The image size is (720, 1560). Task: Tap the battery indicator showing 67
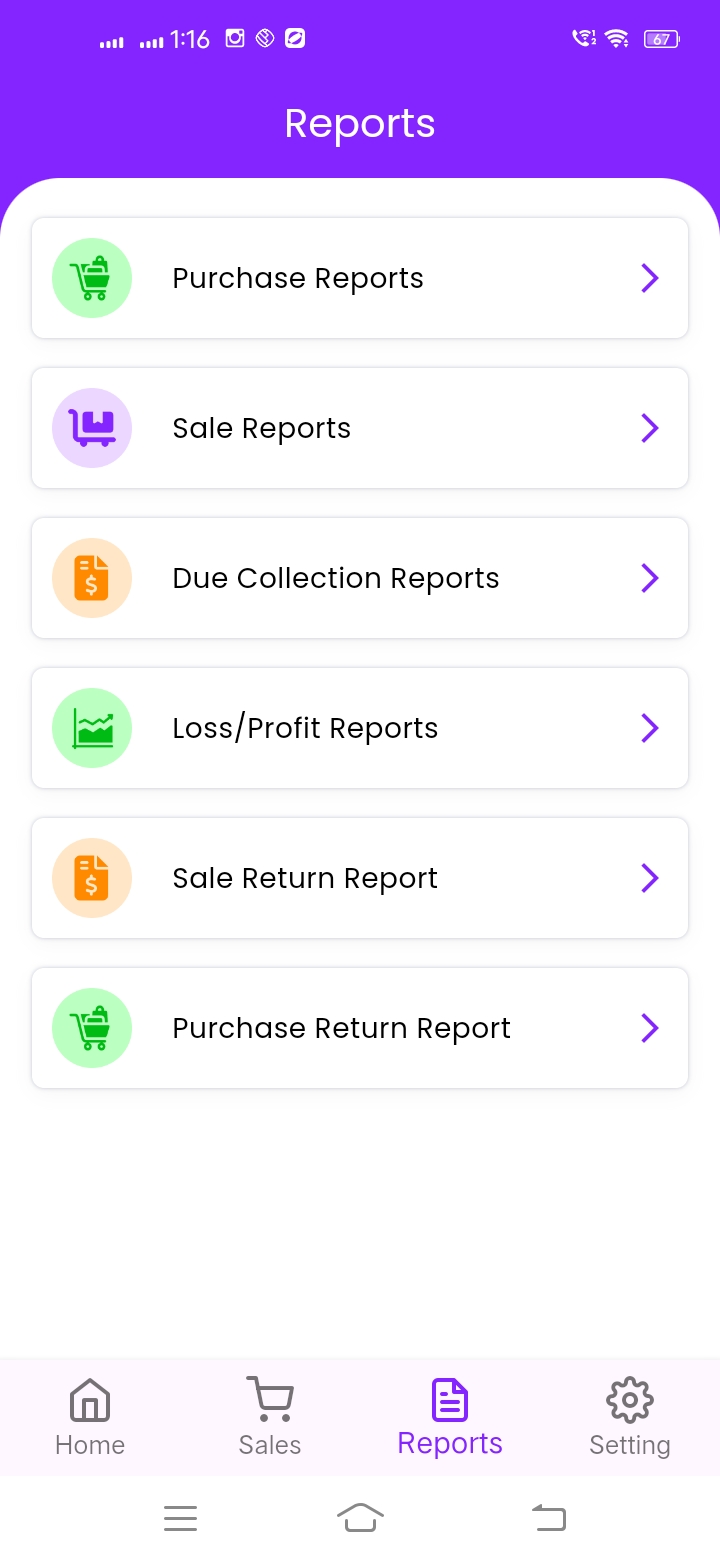pyautogui.click(x=660, y=38)
